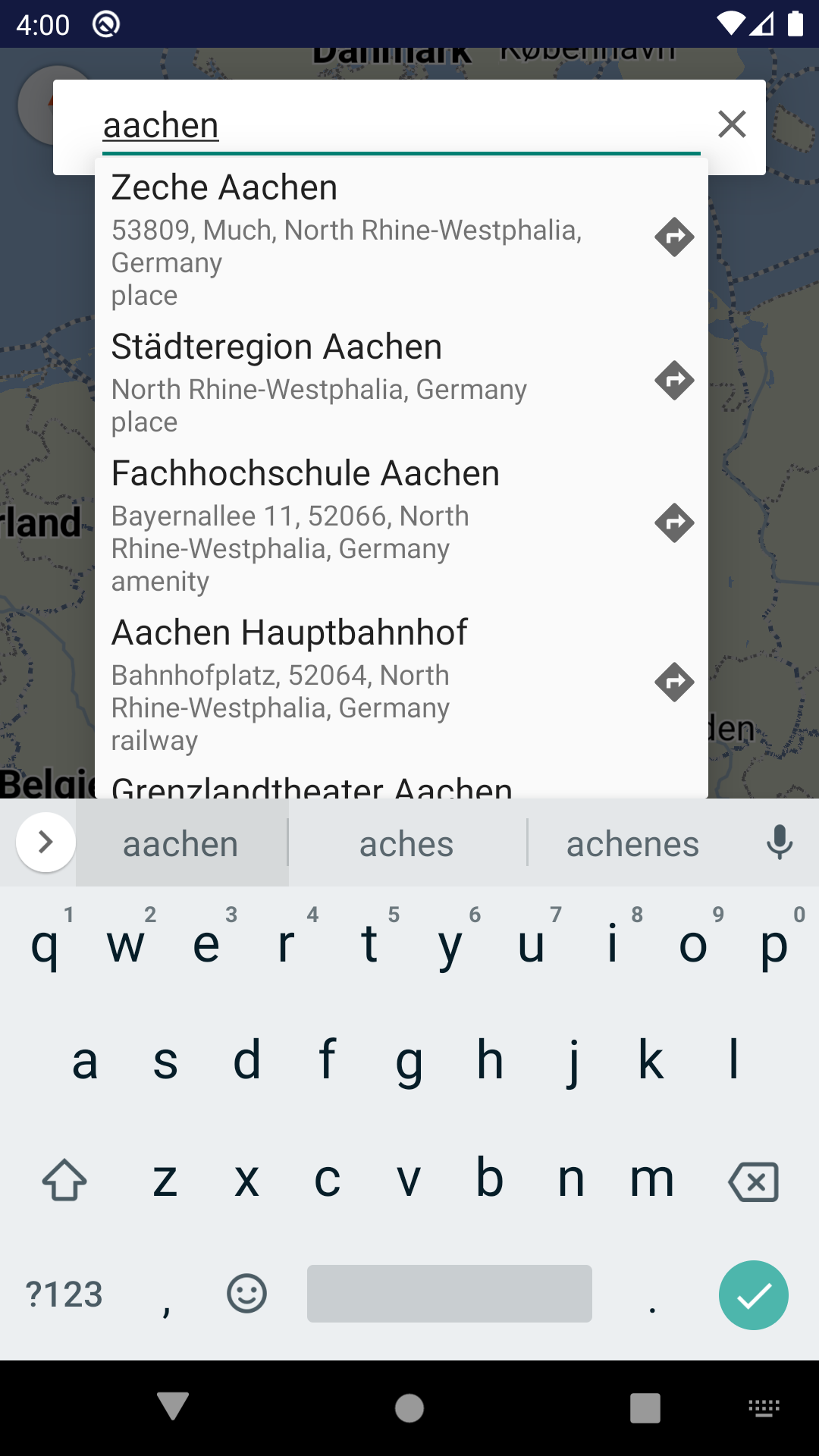The width and height of the screenshot is (819, 1456).
Task: Expand the keyboard suggestion strip arrow
Action: pyautogui.click(x=45, y=842)
